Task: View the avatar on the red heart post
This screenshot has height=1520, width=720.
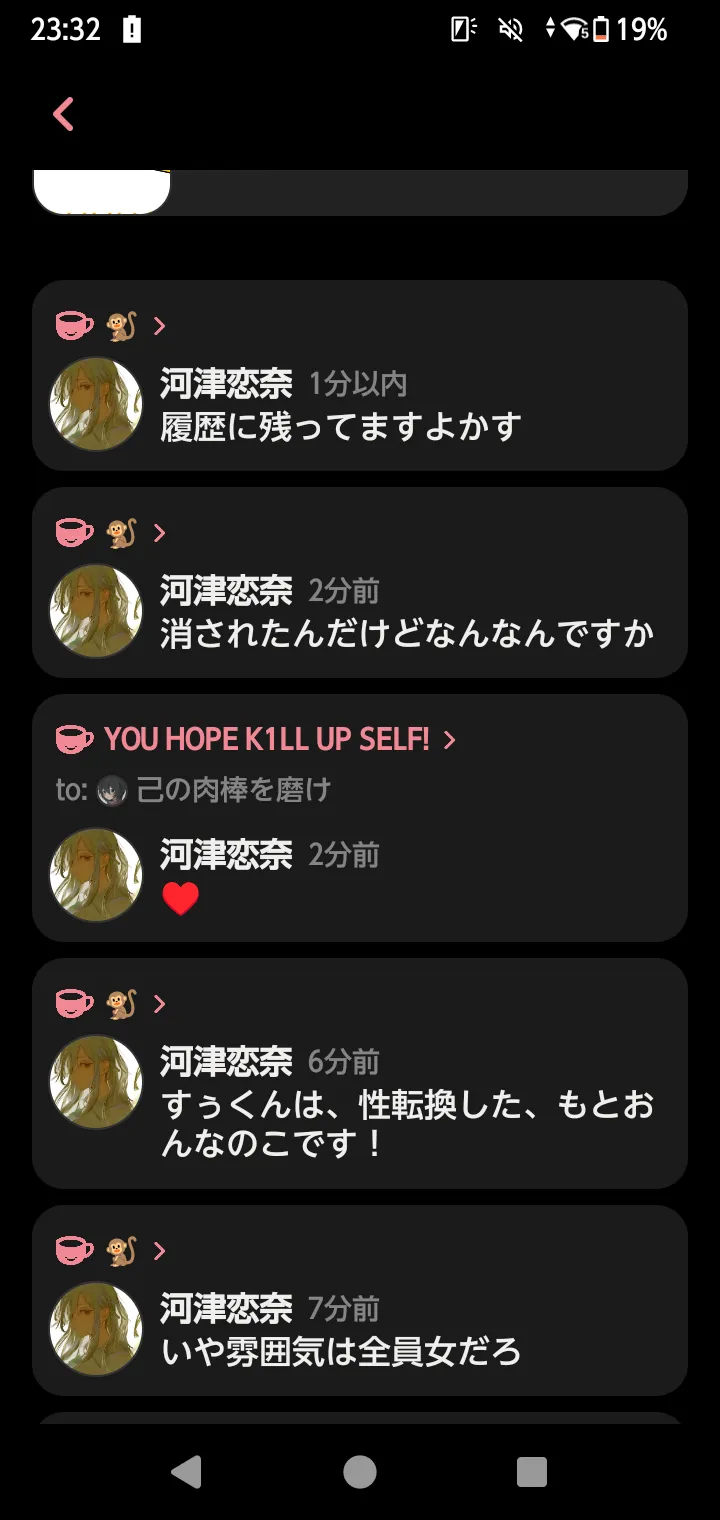Action: 96,874
